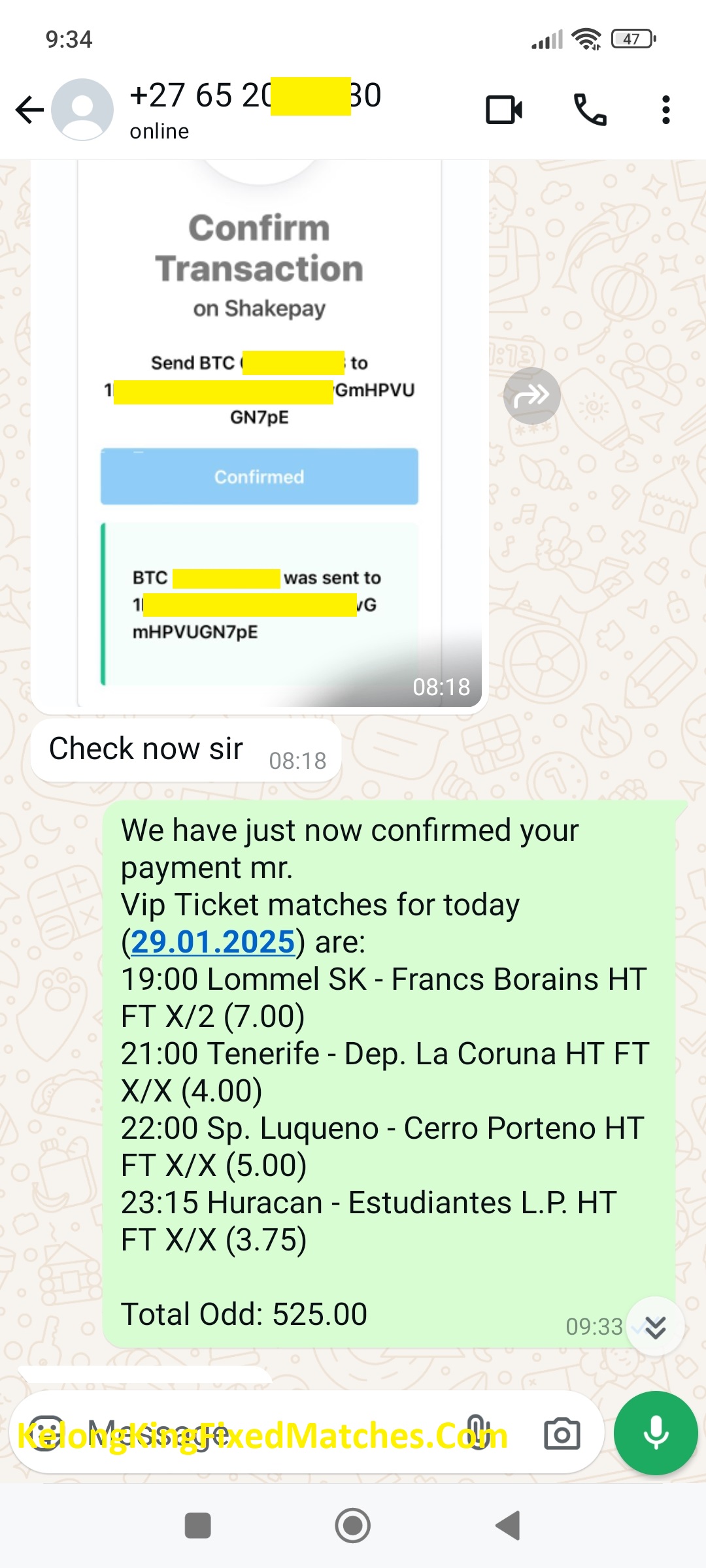Start a voice call with this contact
Viewport: 706px width, 1568px height.
(x=590, y=109)
